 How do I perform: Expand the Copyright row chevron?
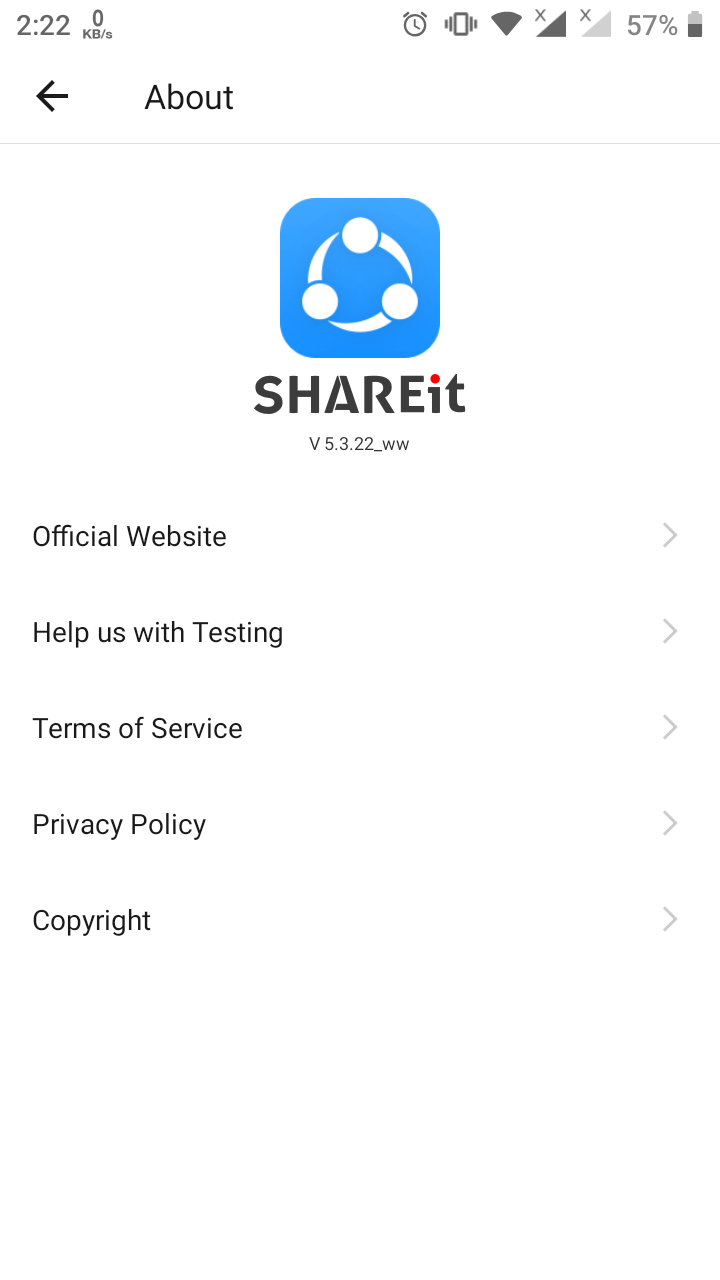pyautogui.click(x=669, y=919)
